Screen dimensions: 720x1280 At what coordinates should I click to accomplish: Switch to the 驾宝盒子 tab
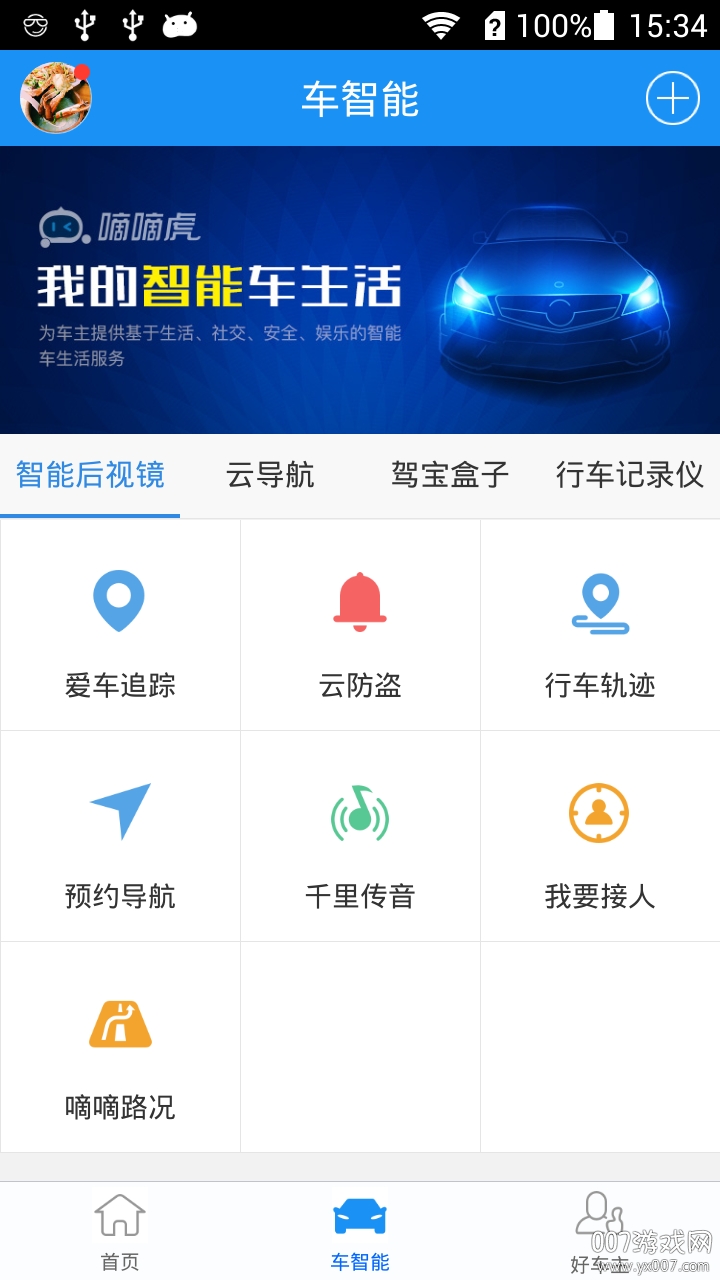pos(448,477)
